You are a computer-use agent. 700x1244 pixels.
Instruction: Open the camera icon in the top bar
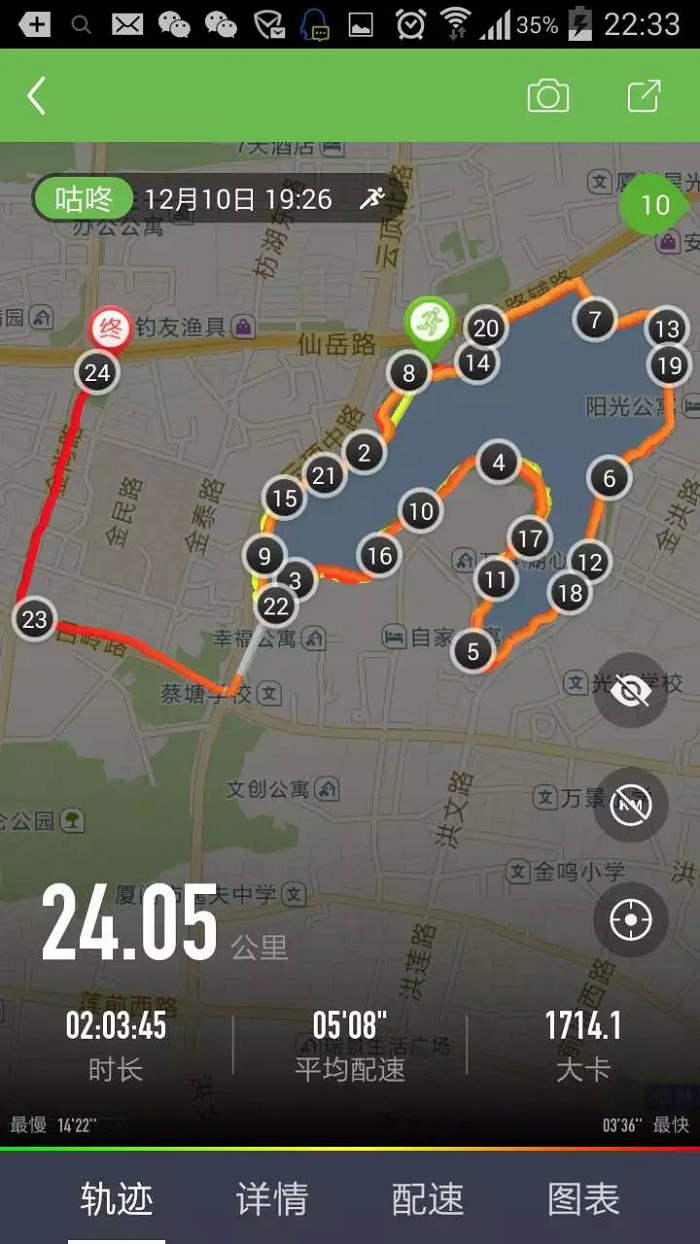pos(548,96)
